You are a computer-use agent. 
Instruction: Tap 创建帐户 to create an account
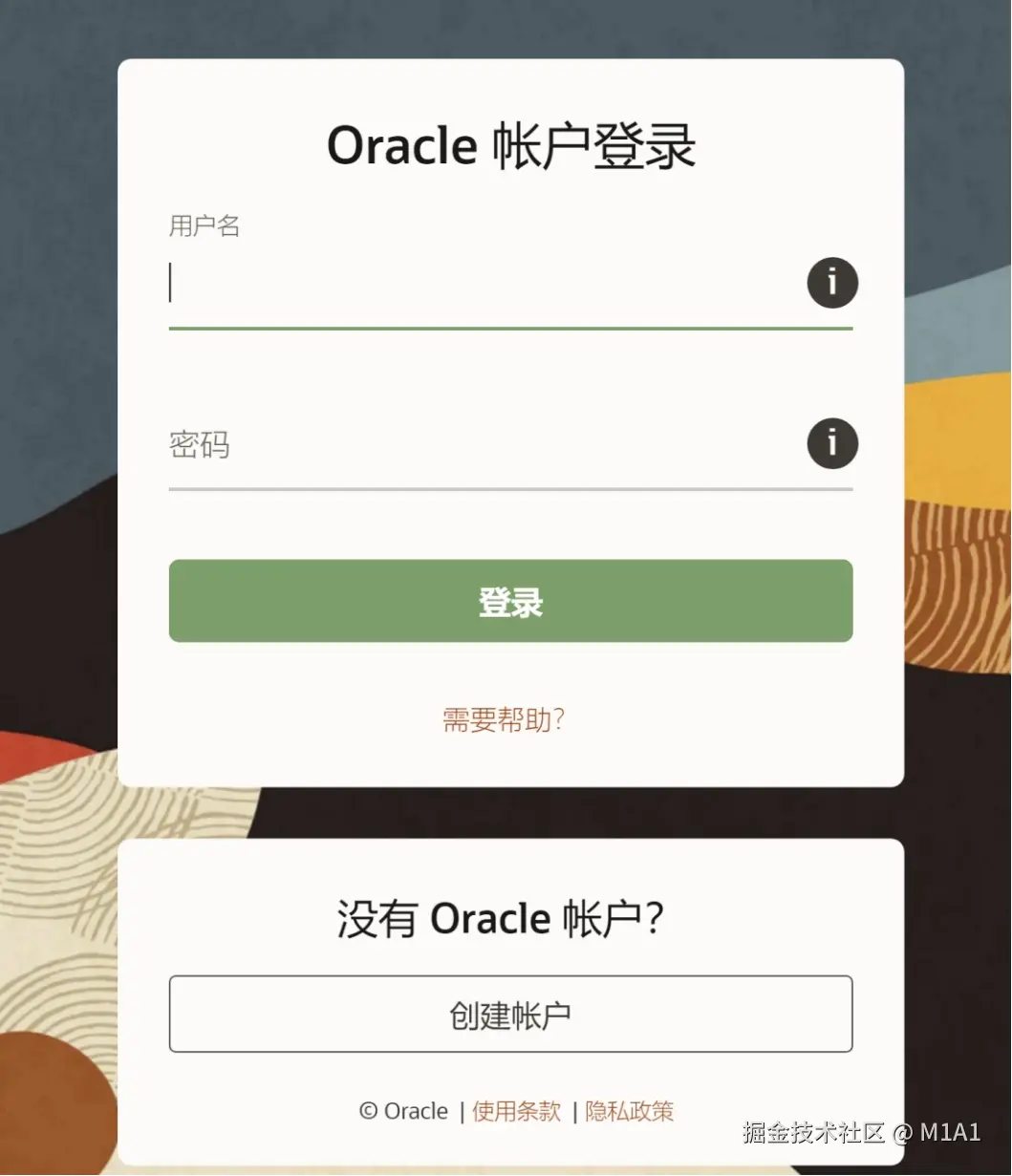(x=510, y=1015)
